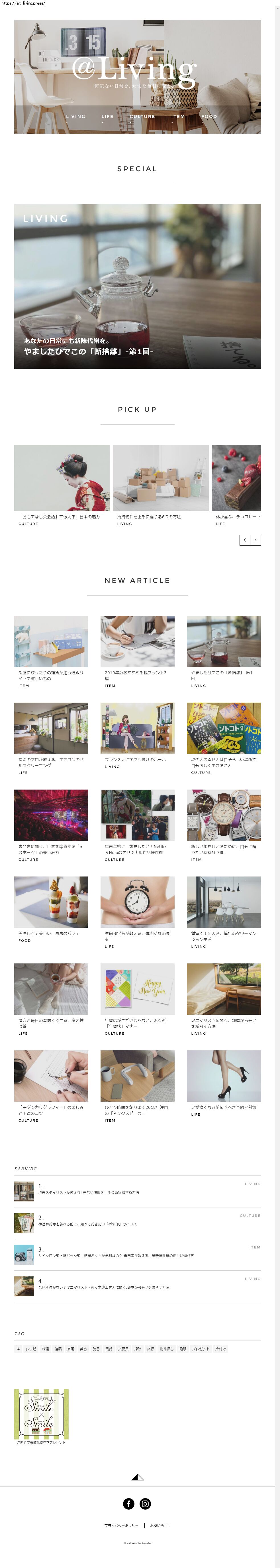View the 東京のパフェ food article
The image size is (280, 1568).
coord(51,902)
